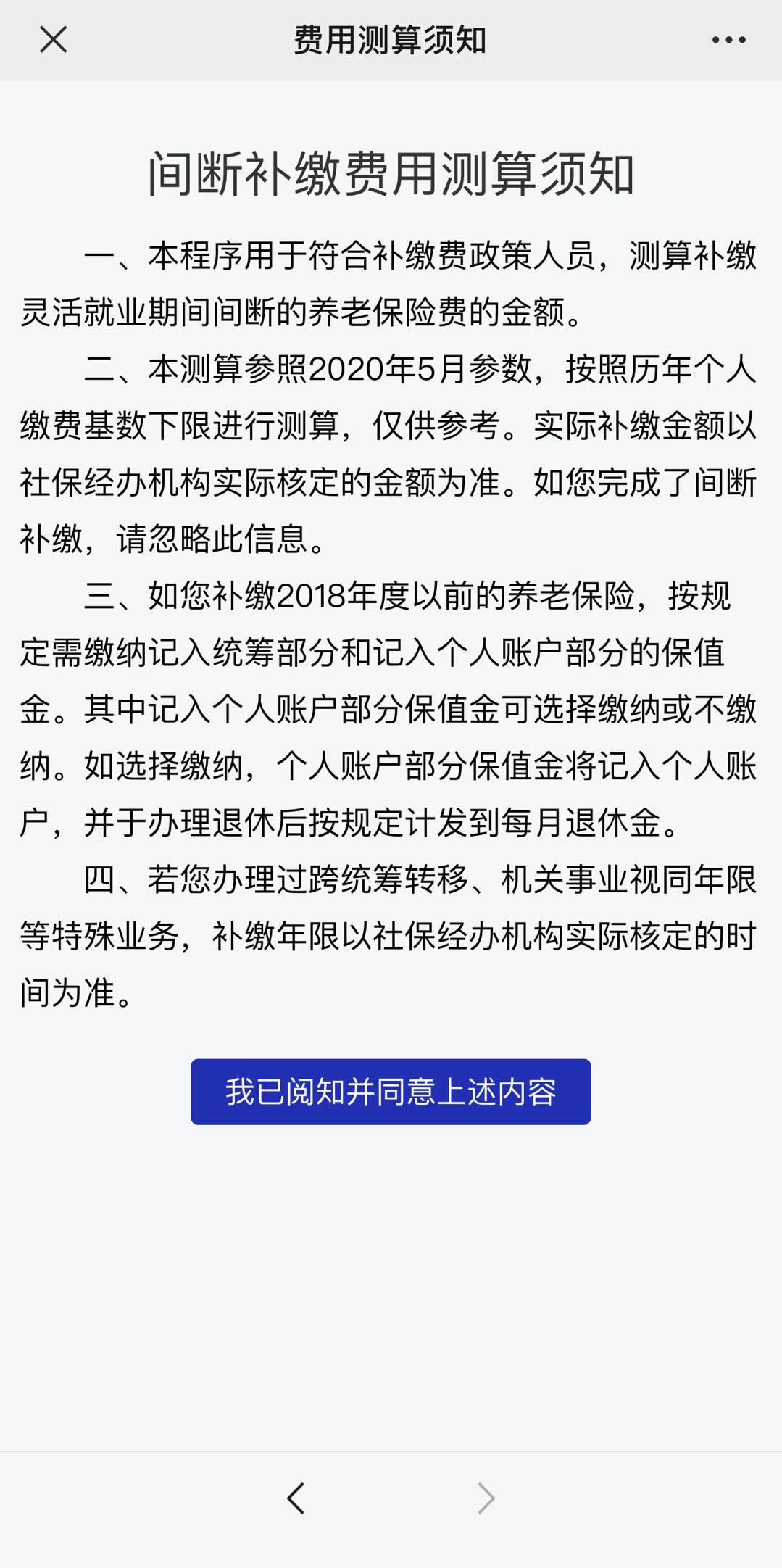Go back with the left arrow

pos(296,1498)
